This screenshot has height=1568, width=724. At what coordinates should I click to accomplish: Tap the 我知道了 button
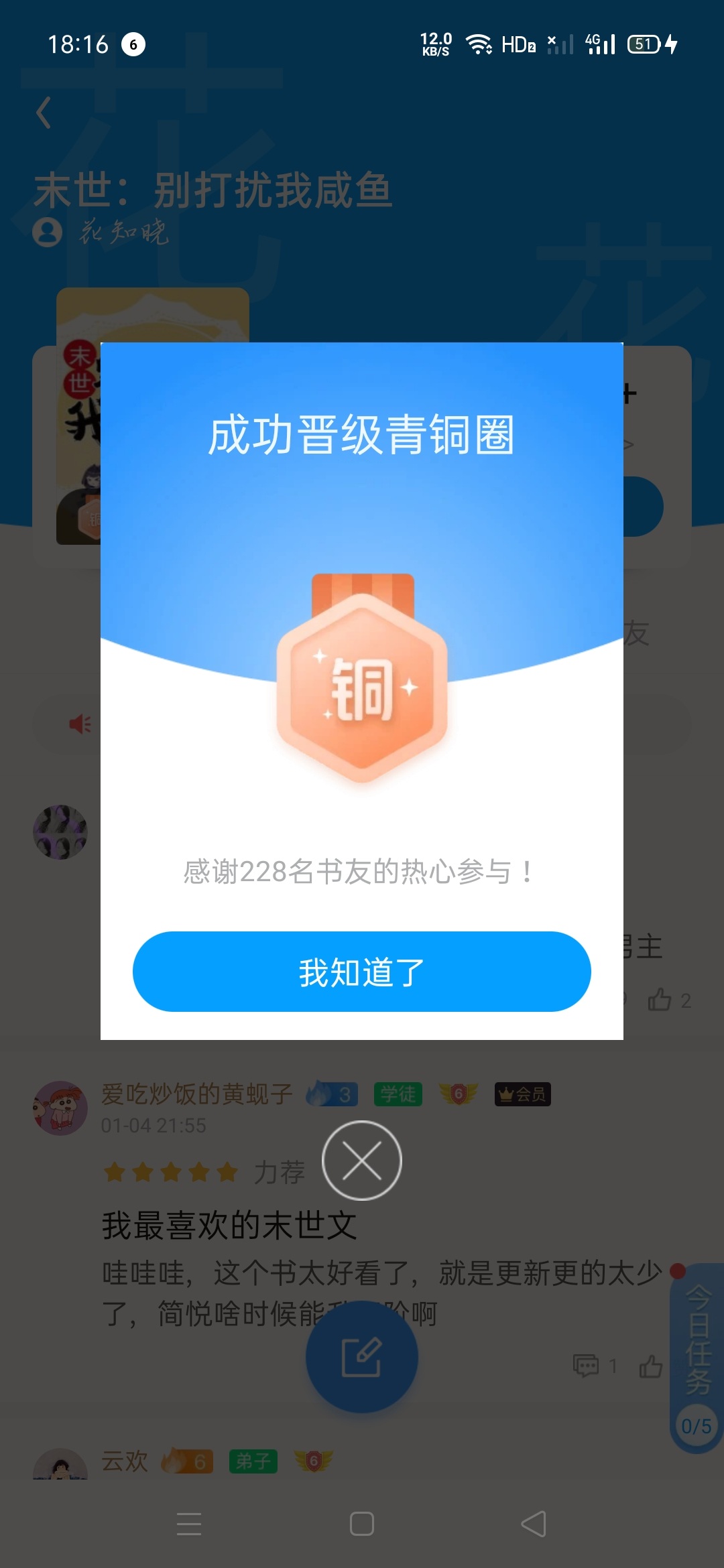(x=361, y=971)
